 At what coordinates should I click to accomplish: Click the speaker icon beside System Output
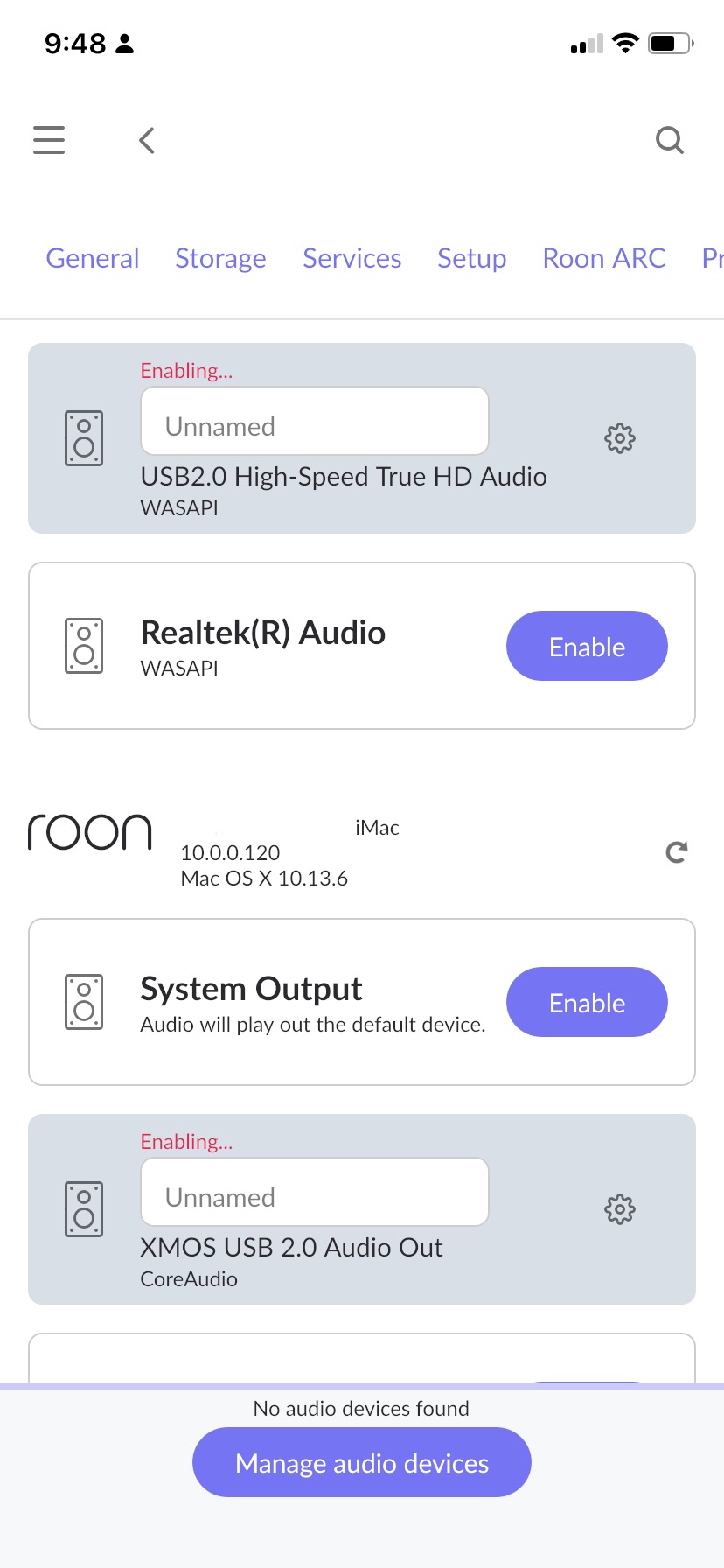pyautogui.click(x=84, y=1002)
